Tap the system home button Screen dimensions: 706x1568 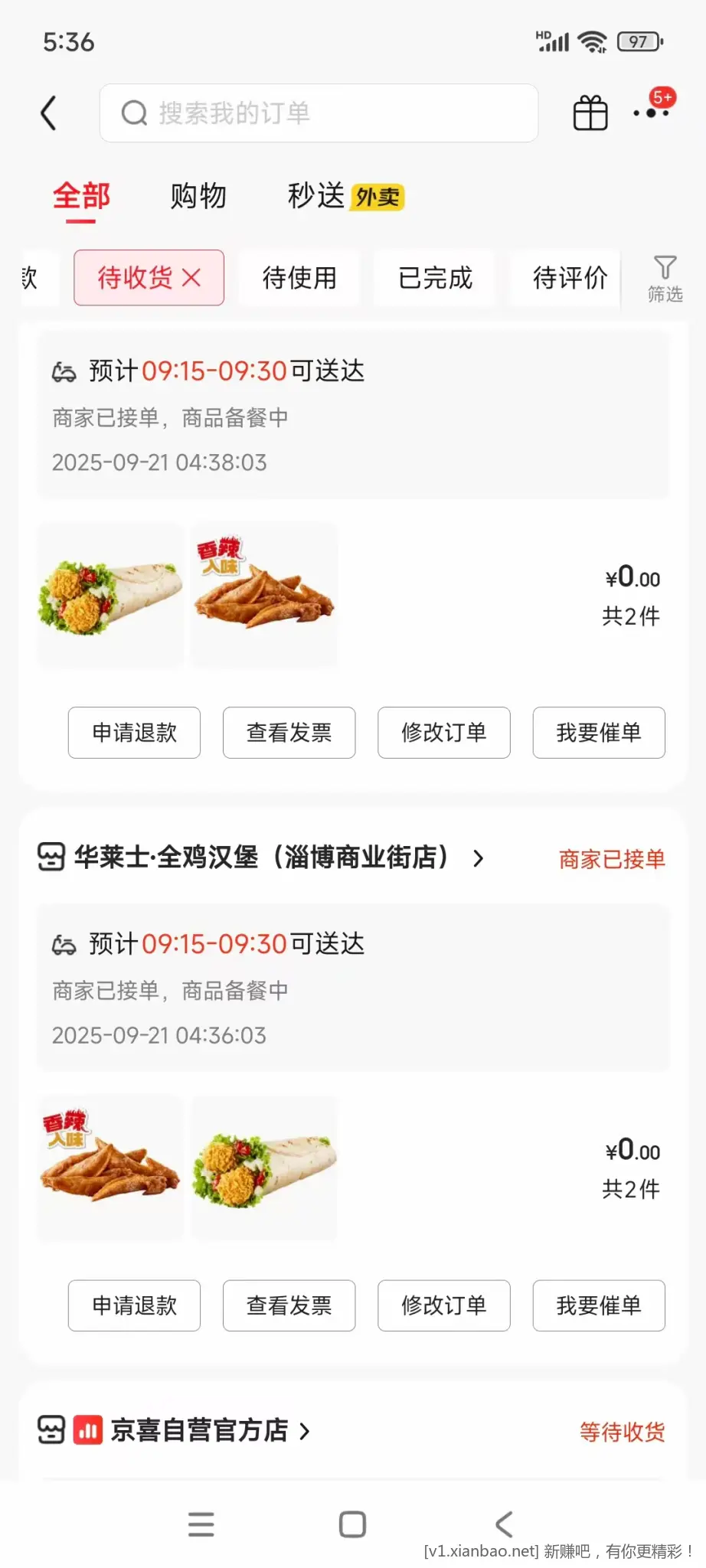point(352,1524)
